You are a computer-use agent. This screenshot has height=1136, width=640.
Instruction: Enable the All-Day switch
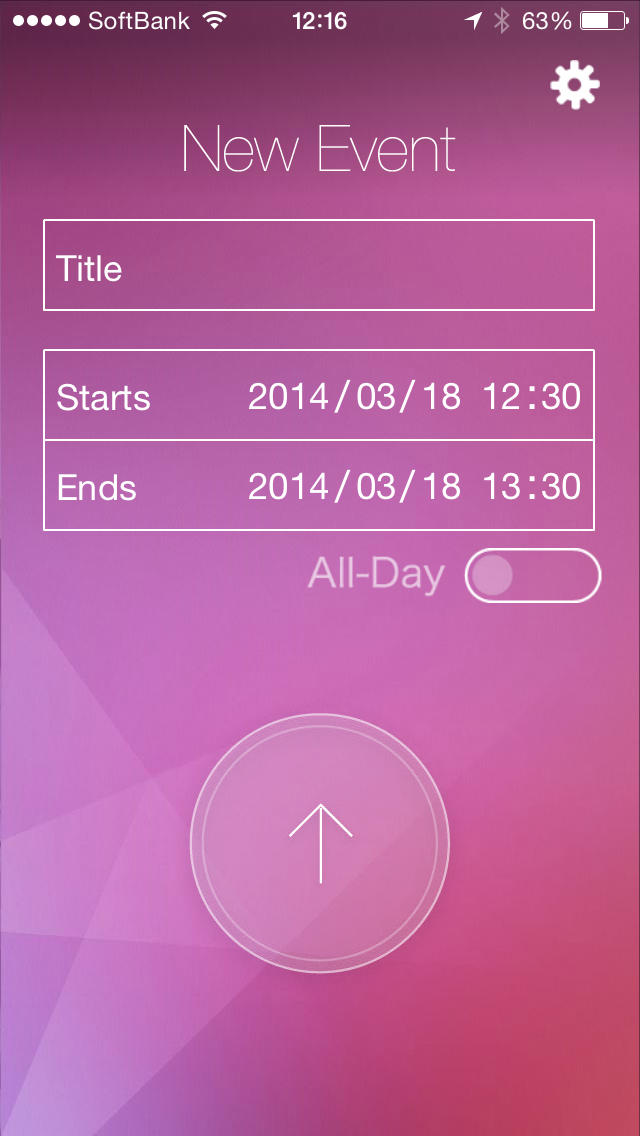532,576
